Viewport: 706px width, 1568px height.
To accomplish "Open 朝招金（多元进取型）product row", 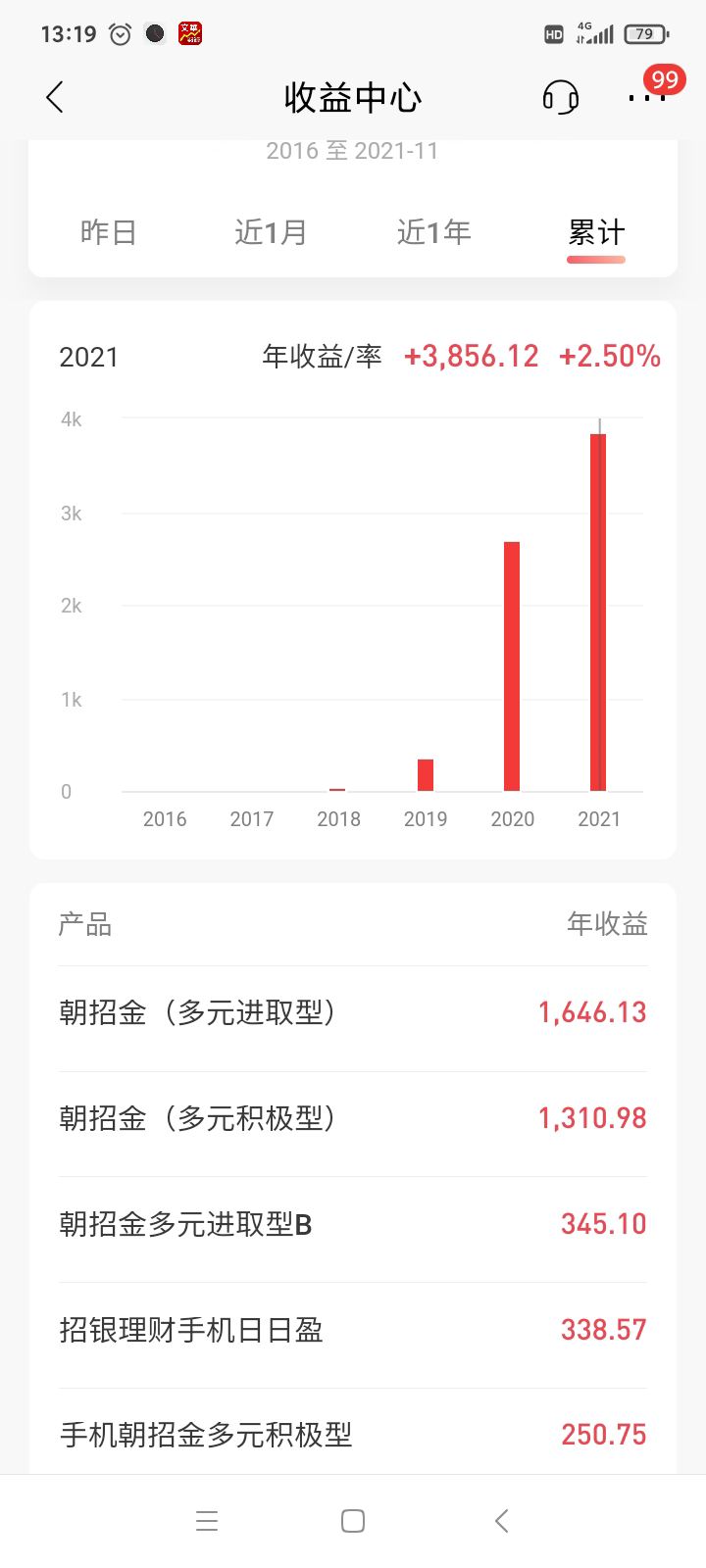I will (x=353, y=1012).
